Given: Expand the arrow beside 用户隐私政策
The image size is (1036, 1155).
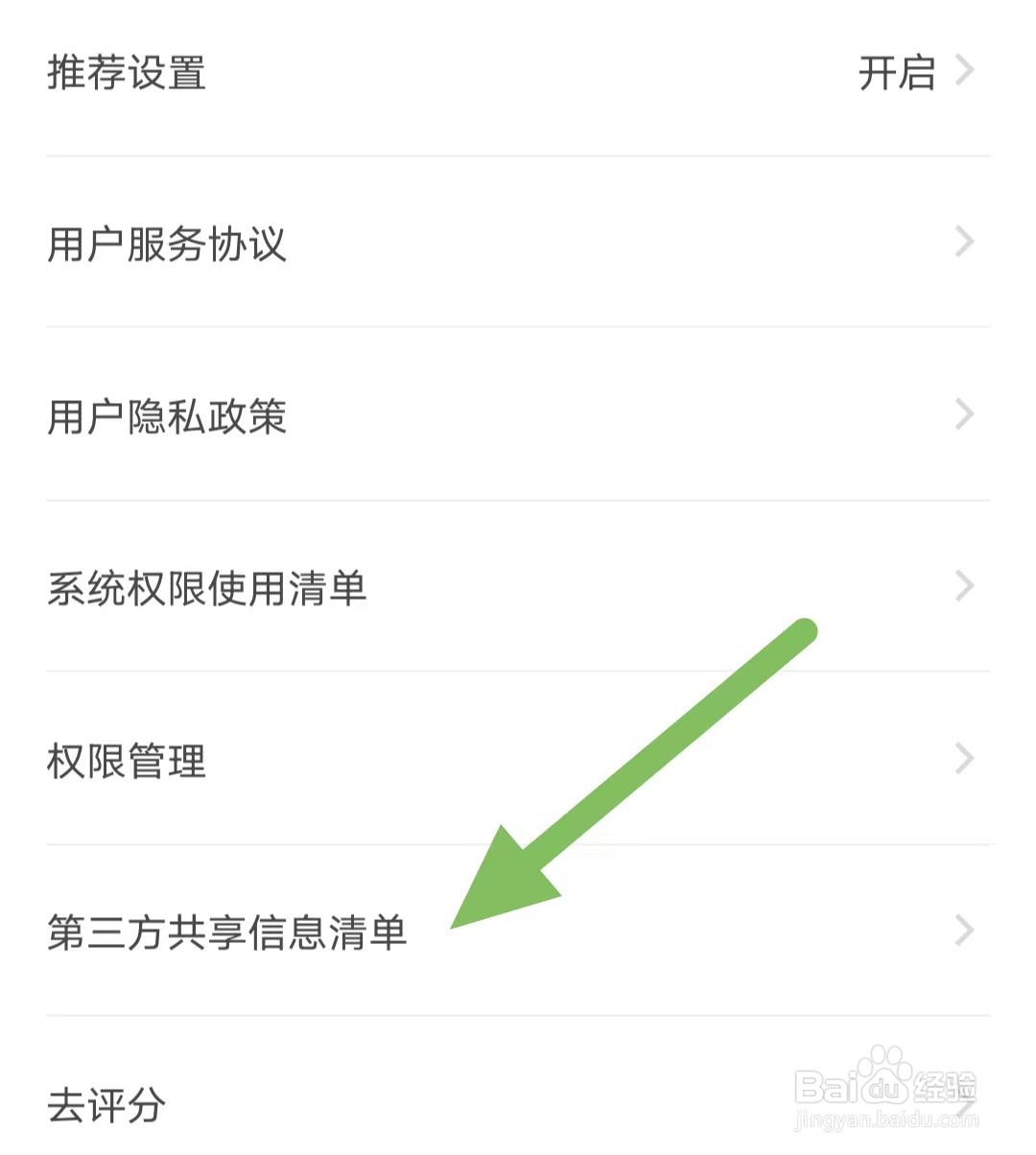Looking at the screenshot, I should [x=963, y=414].
